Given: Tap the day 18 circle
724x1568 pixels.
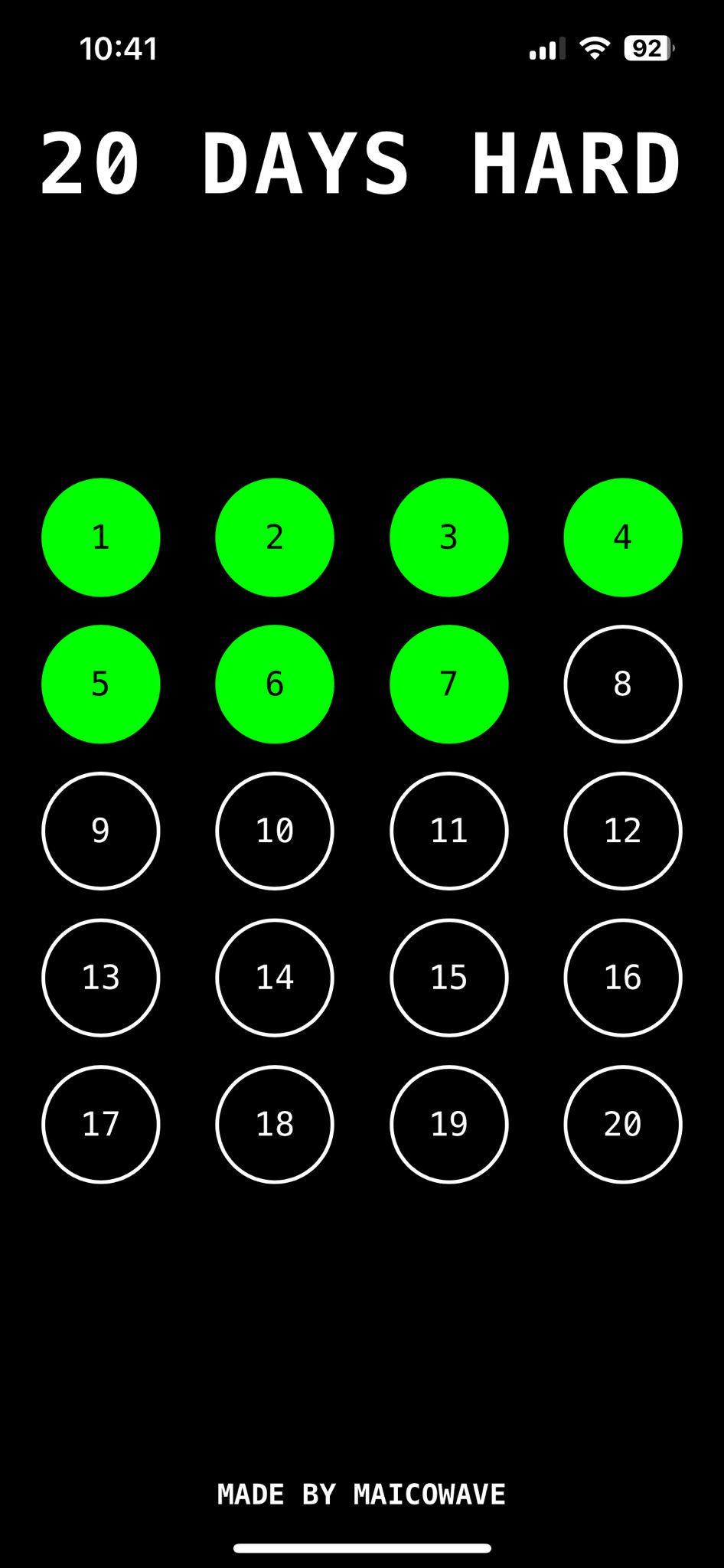Looking at the screenshot, I should click(275, 1125).
